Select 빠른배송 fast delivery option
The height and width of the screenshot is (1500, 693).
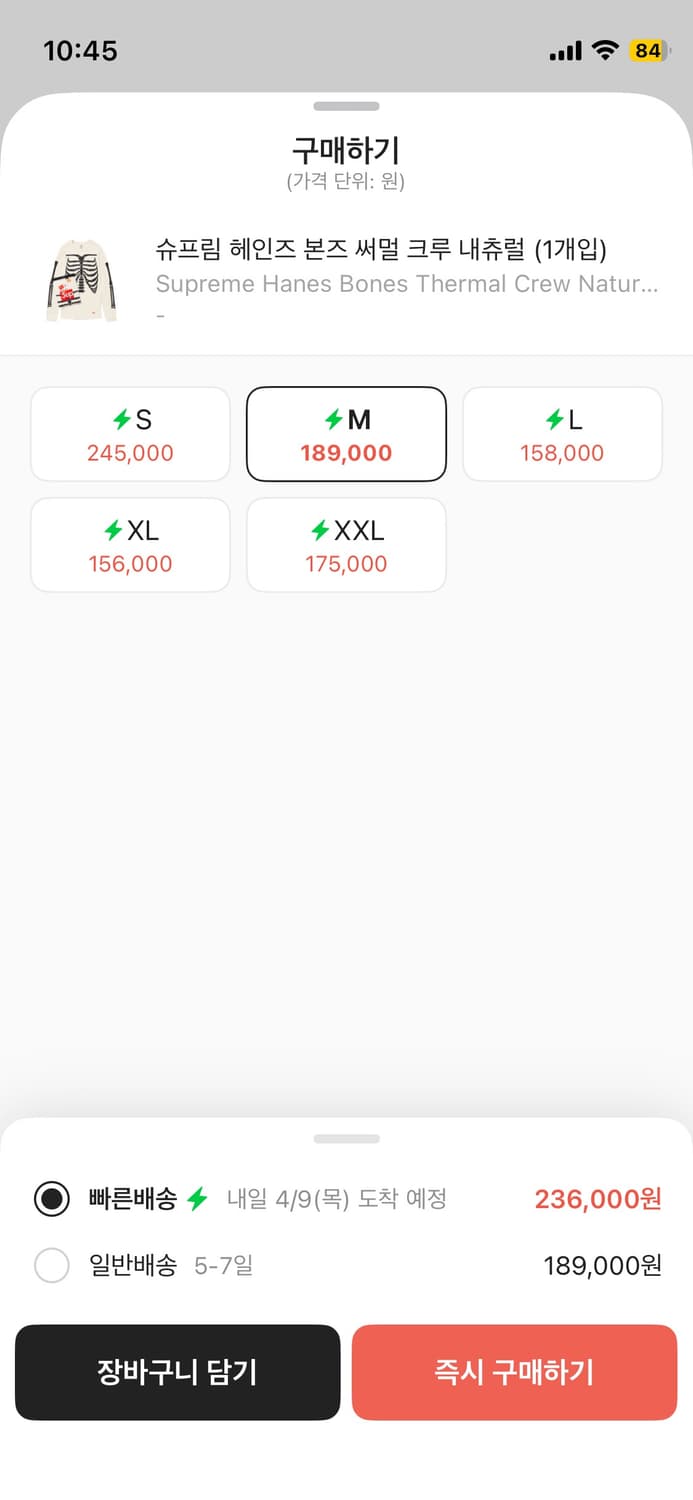point(52,1198)
